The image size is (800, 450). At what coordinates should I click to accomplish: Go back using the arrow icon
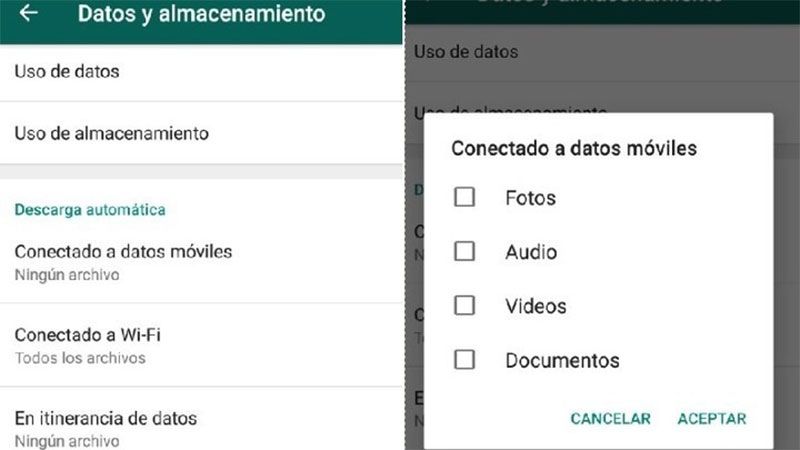[29, 14]
